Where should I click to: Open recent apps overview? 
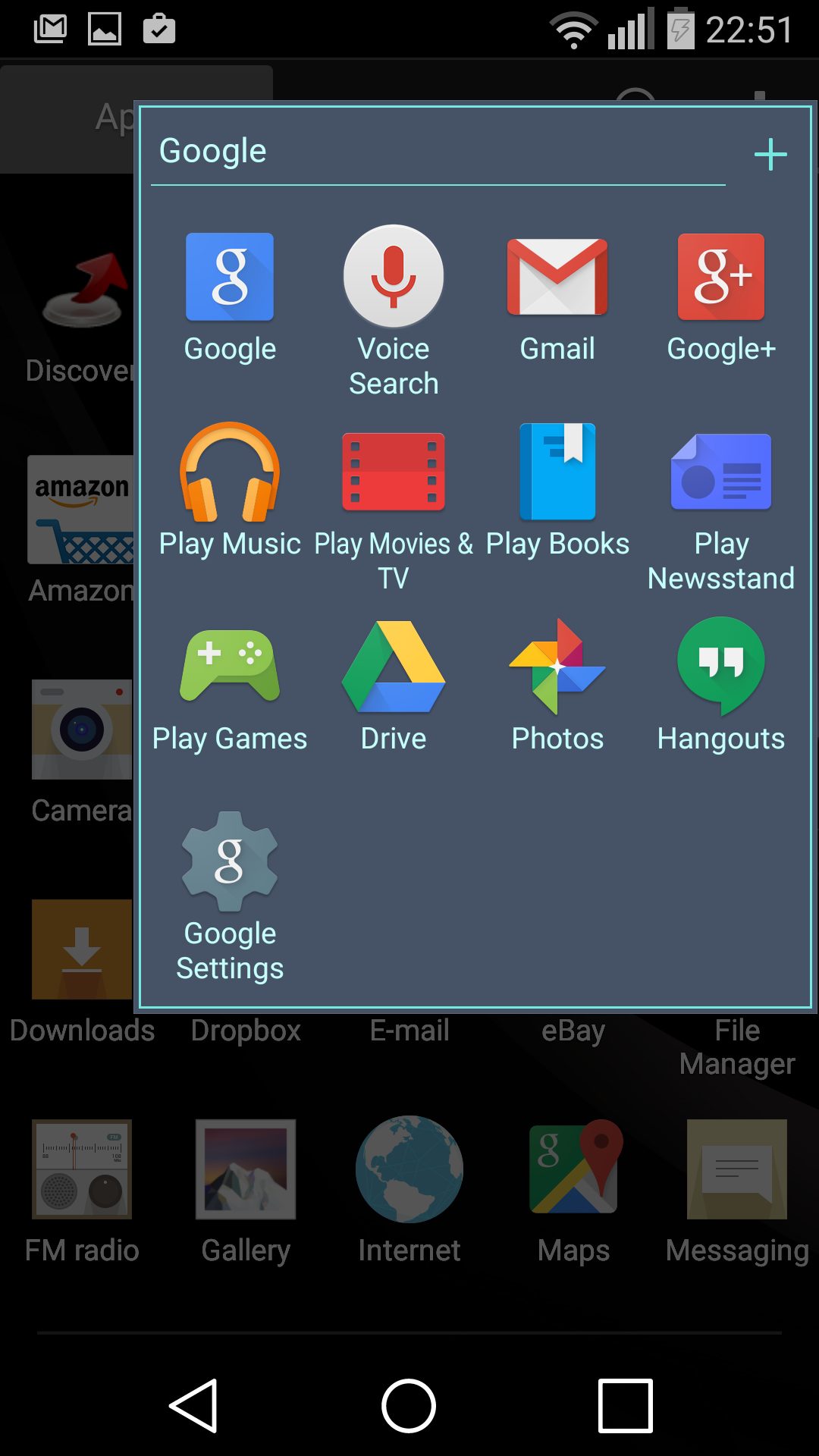click(x=626, y=1406)
